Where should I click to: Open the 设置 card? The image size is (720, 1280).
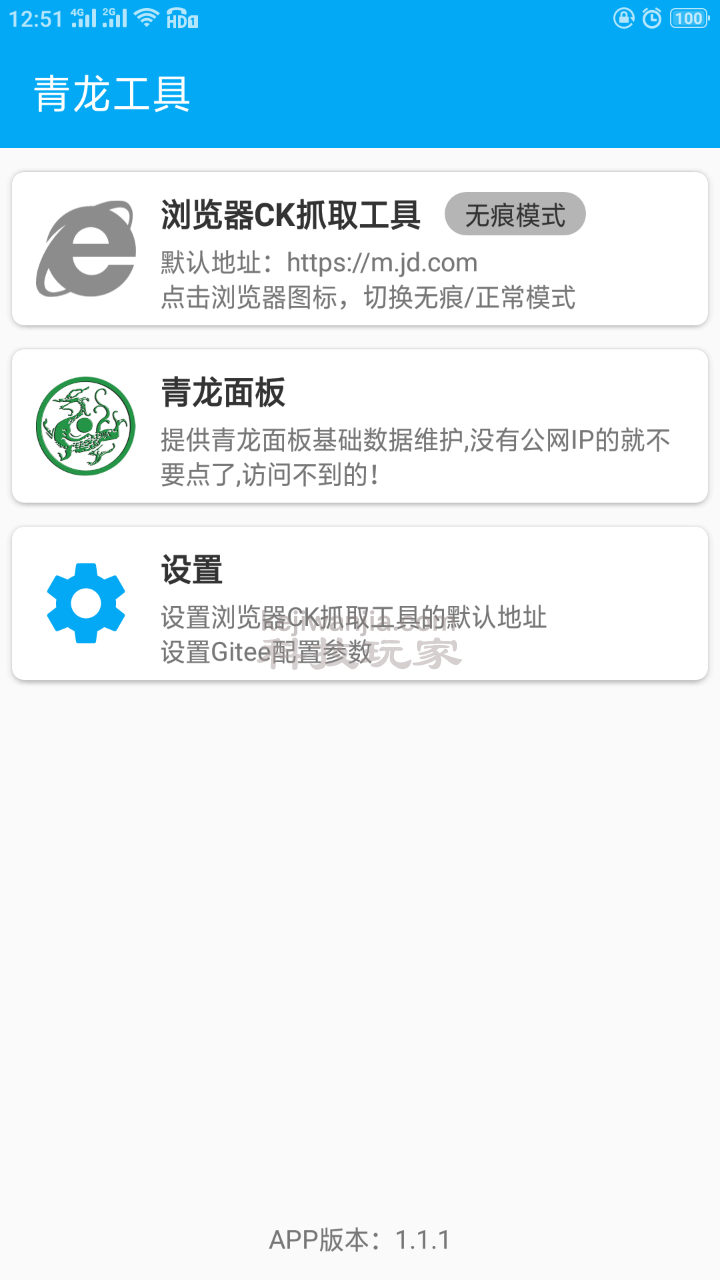(x=360, y=603)
